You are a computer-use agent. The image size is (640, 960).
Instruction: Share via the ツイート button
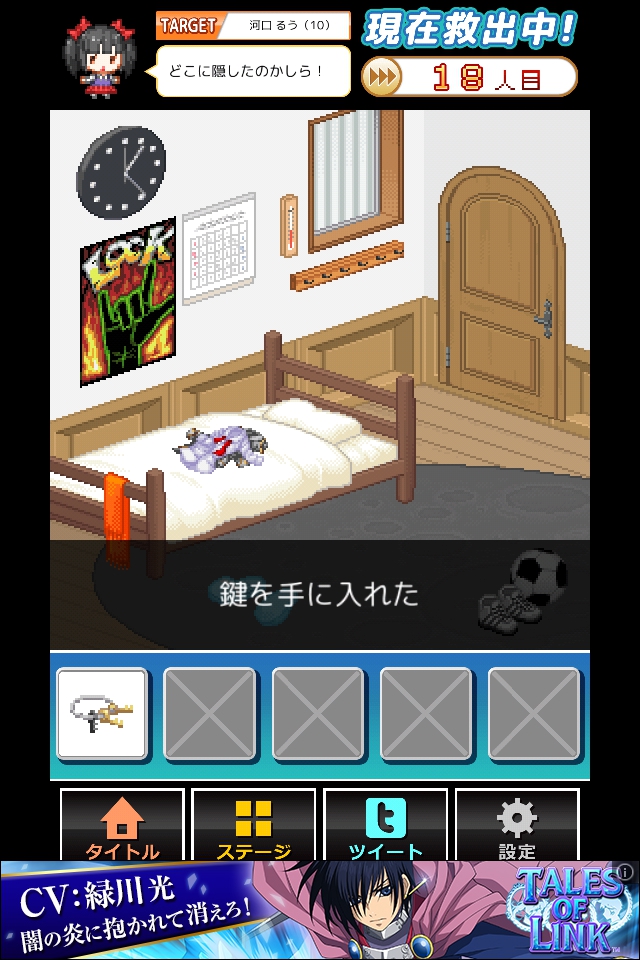(385, 826)
